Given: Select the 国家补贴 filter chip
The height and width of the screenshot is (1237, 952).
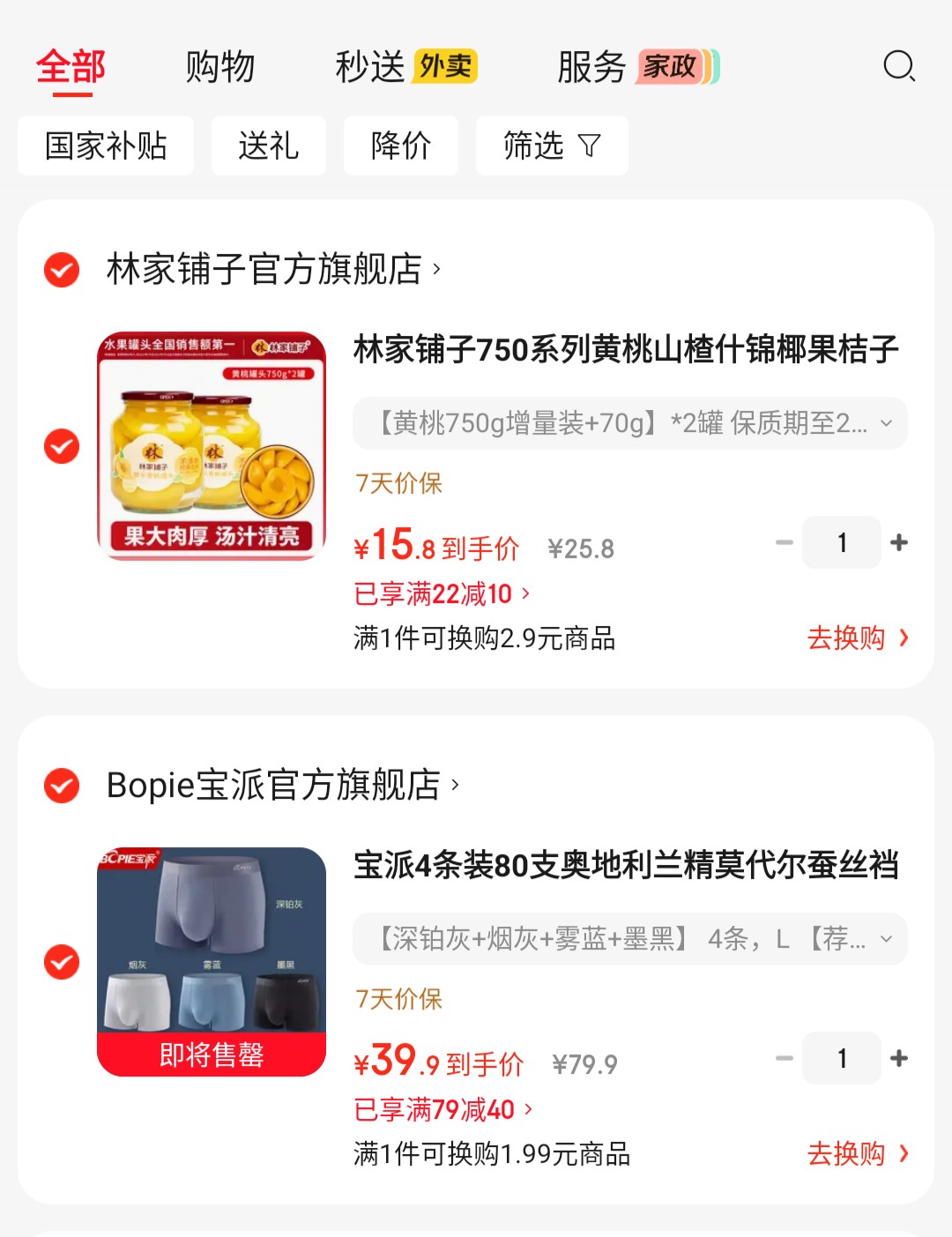Looking at the screenshot, I should click(x=106, y=145).
